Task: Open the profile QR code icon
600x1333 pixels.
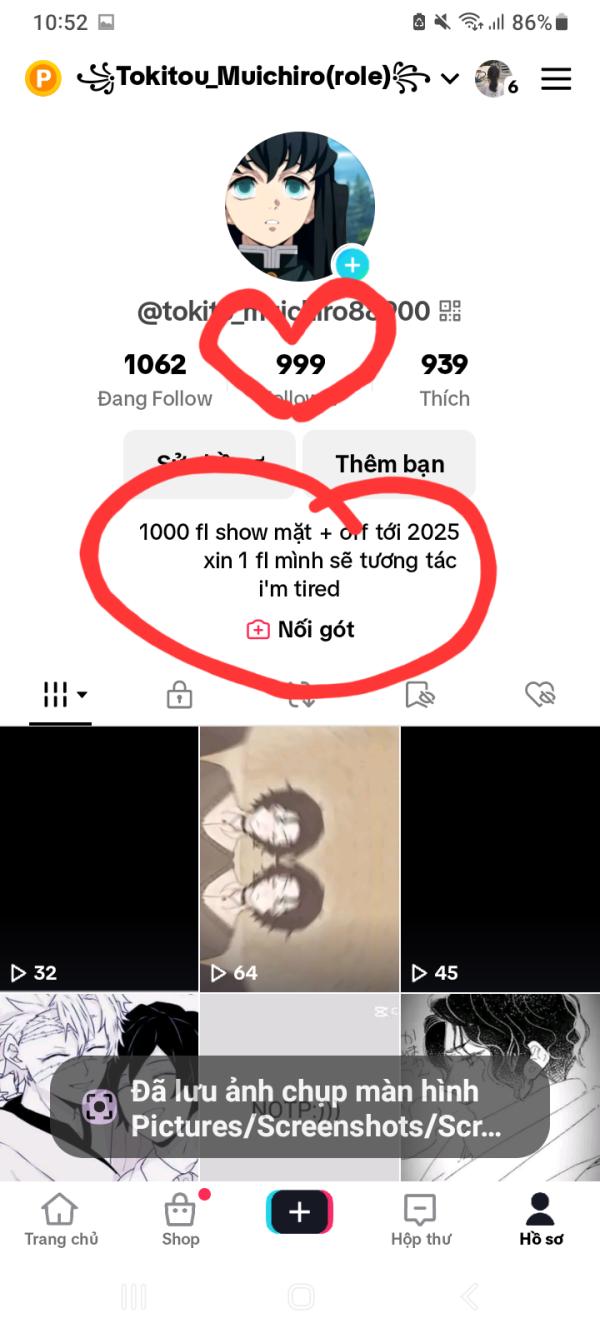Action: tap(450, 311)
